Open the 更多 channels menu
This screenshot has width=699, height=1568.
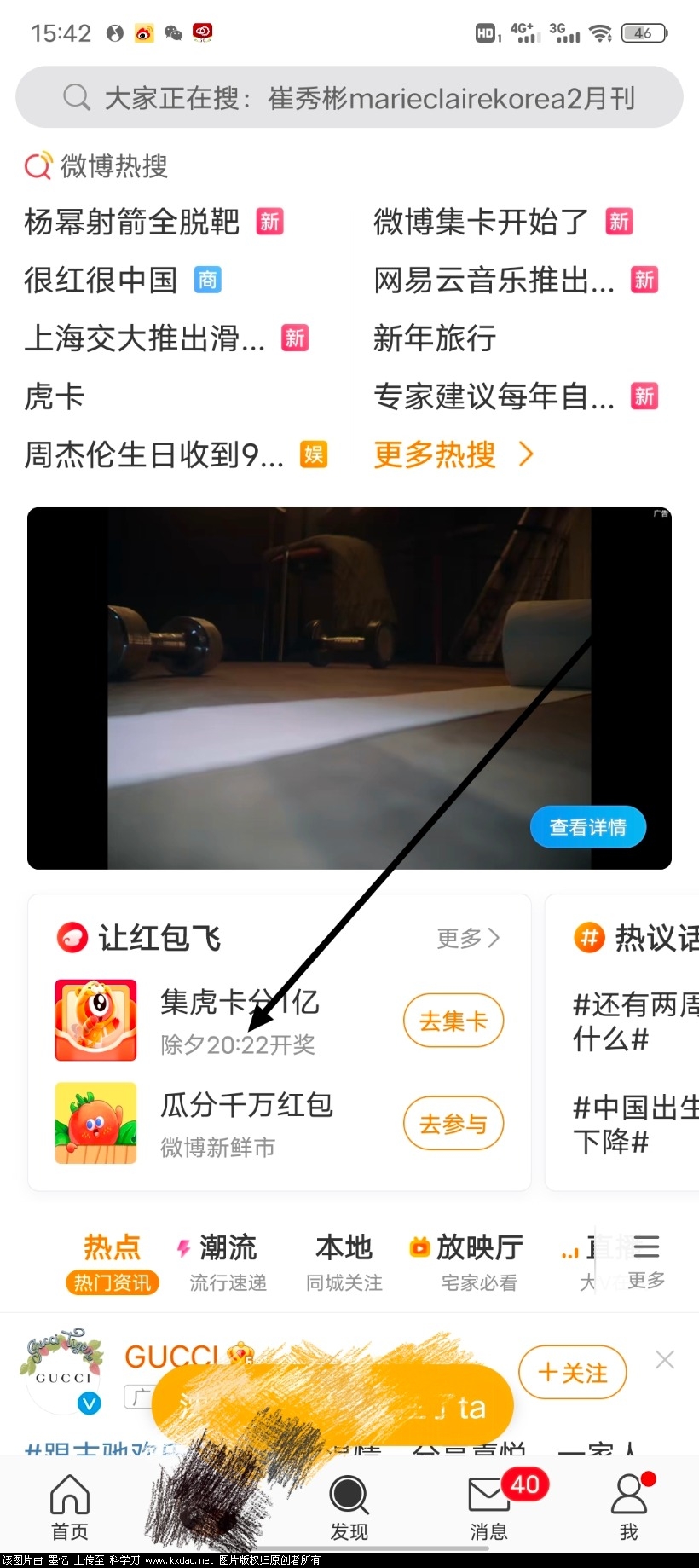645,1261
